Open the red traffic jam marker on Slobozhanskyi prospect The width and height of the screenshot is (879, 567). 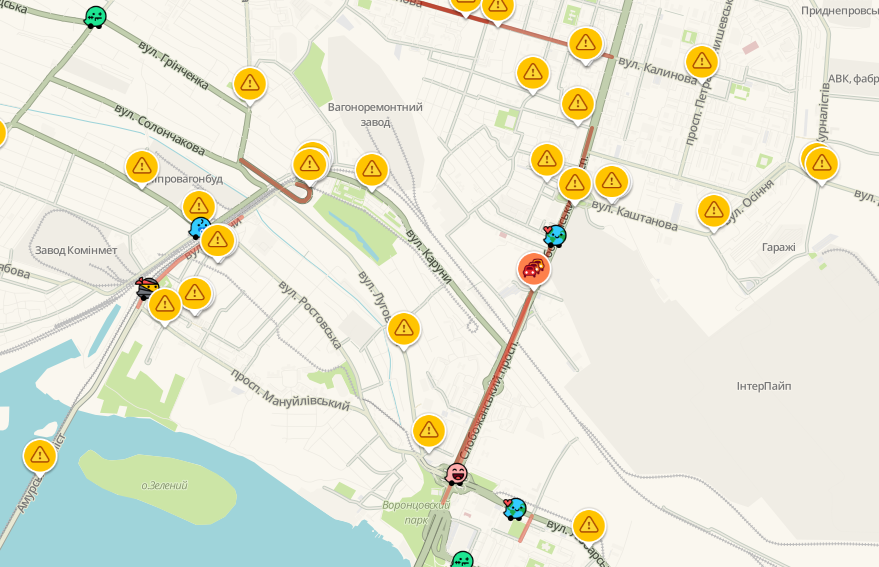click(534, 268)
